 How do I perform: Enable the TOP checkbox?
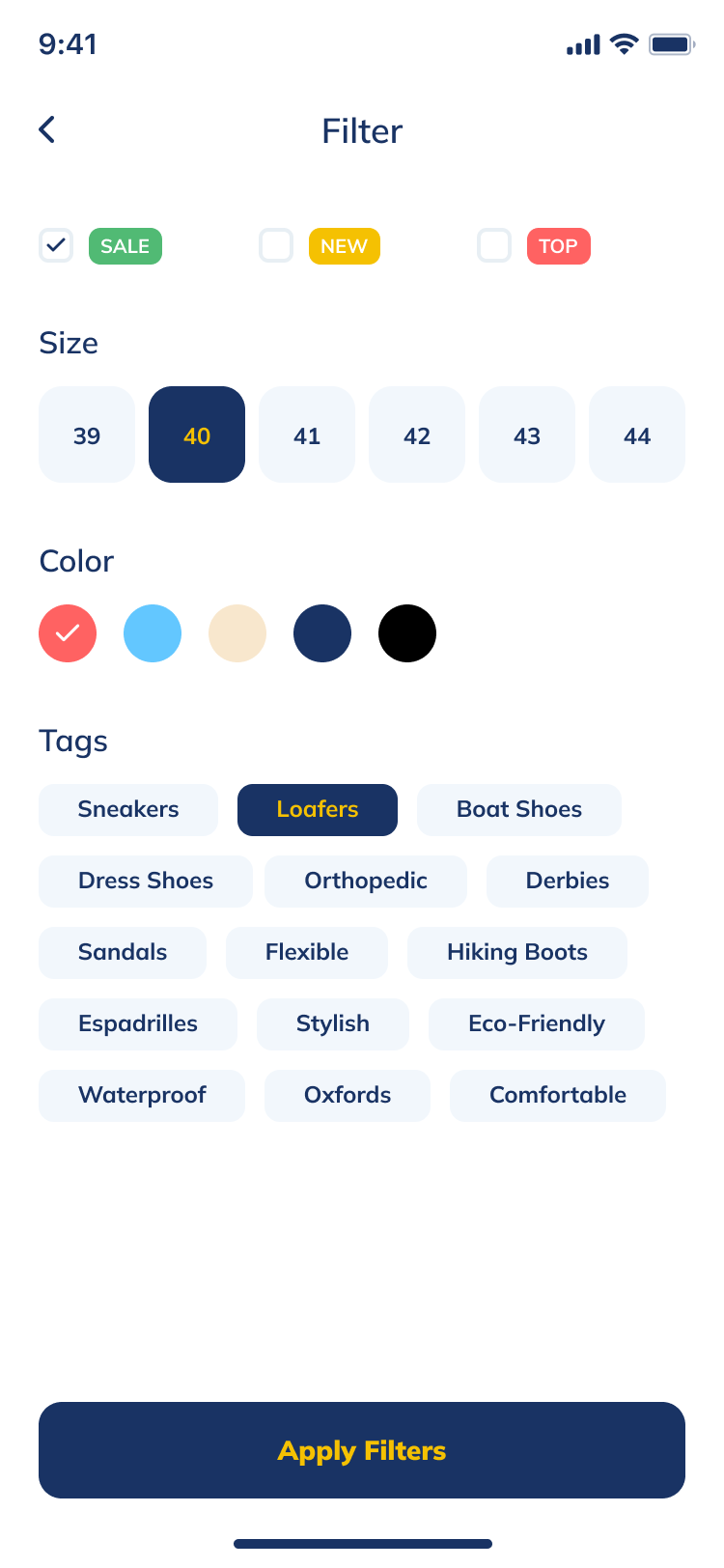pyautogui.click(x=494, y=245)
